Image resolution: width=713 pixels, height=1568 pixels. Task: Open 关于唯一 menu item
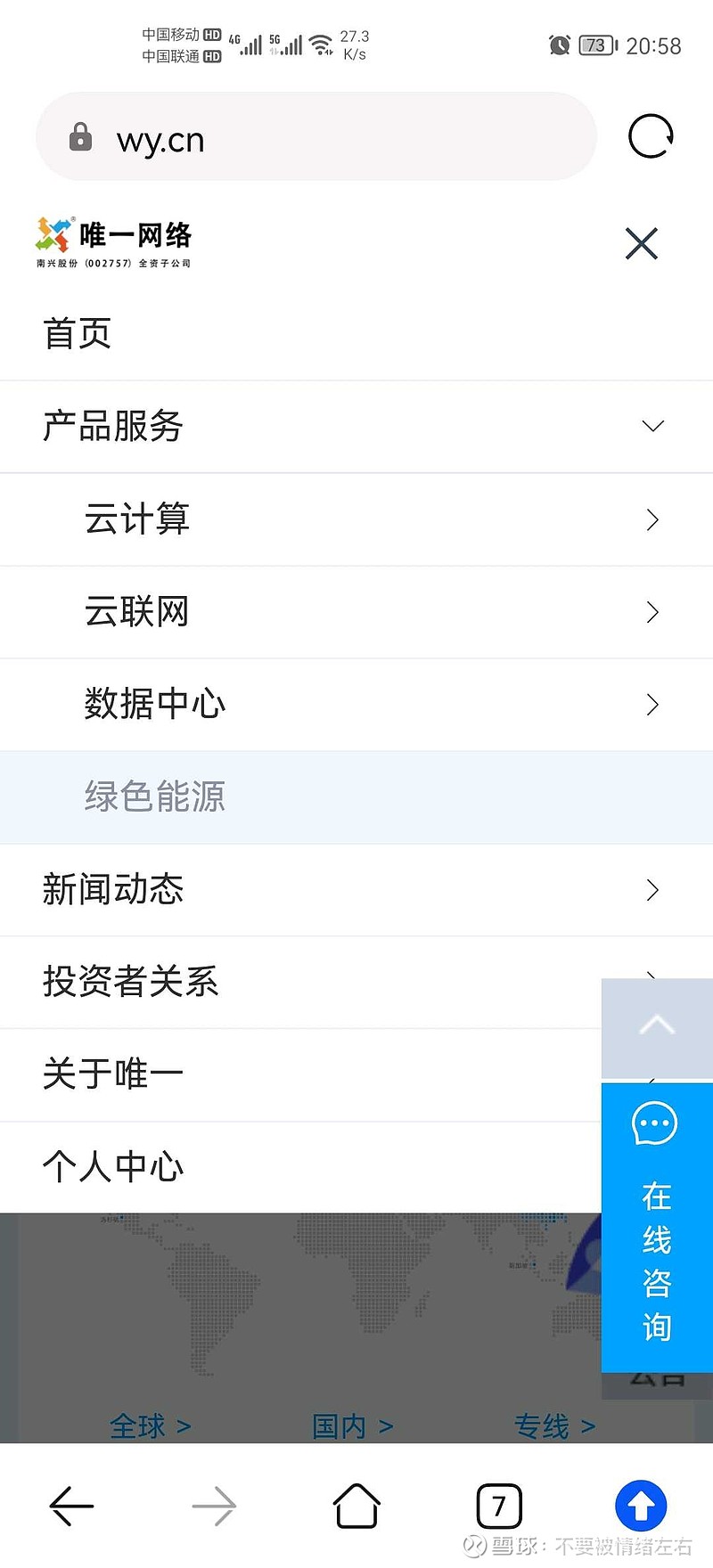[300, 1075]
